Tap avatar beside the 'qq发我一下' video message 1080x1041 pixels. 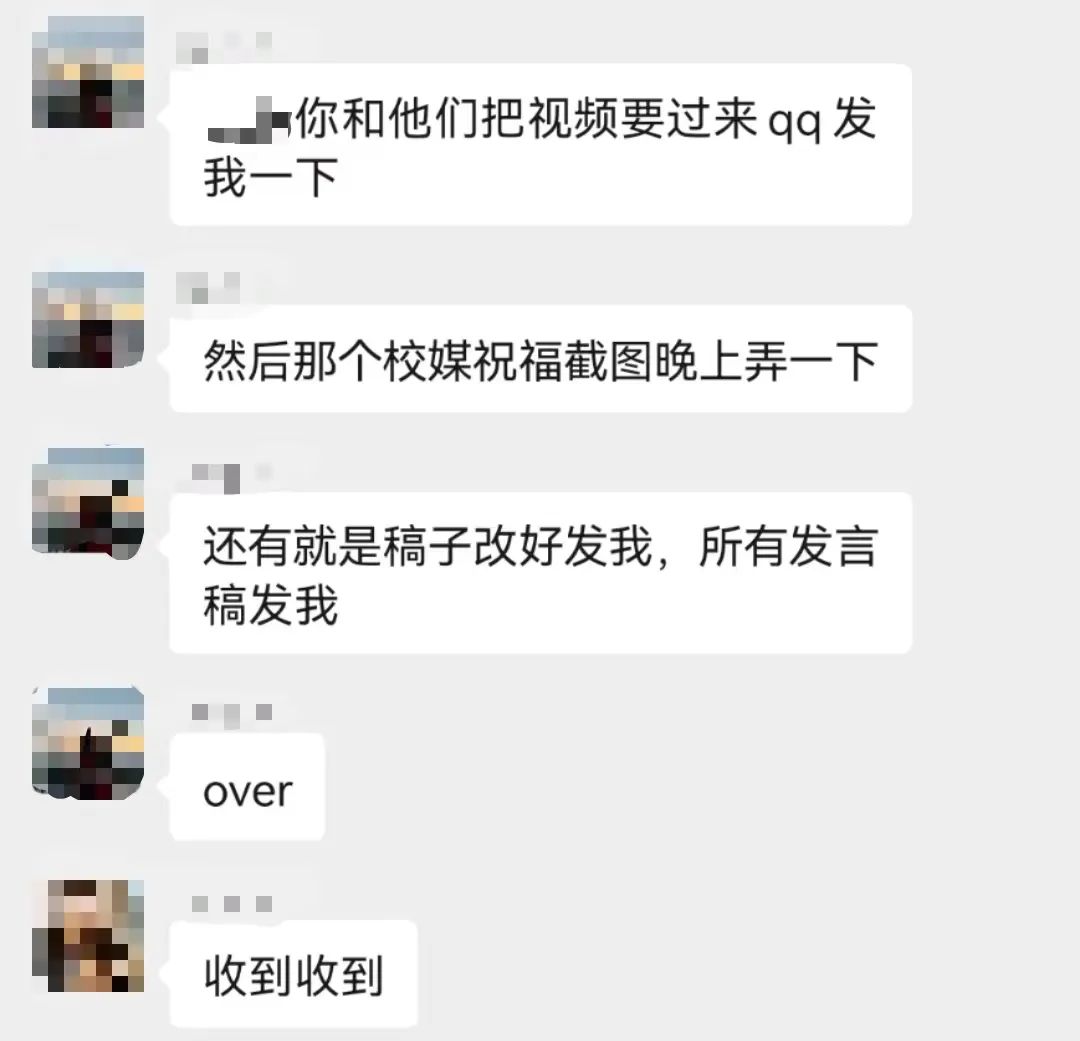tap(88, 73)
